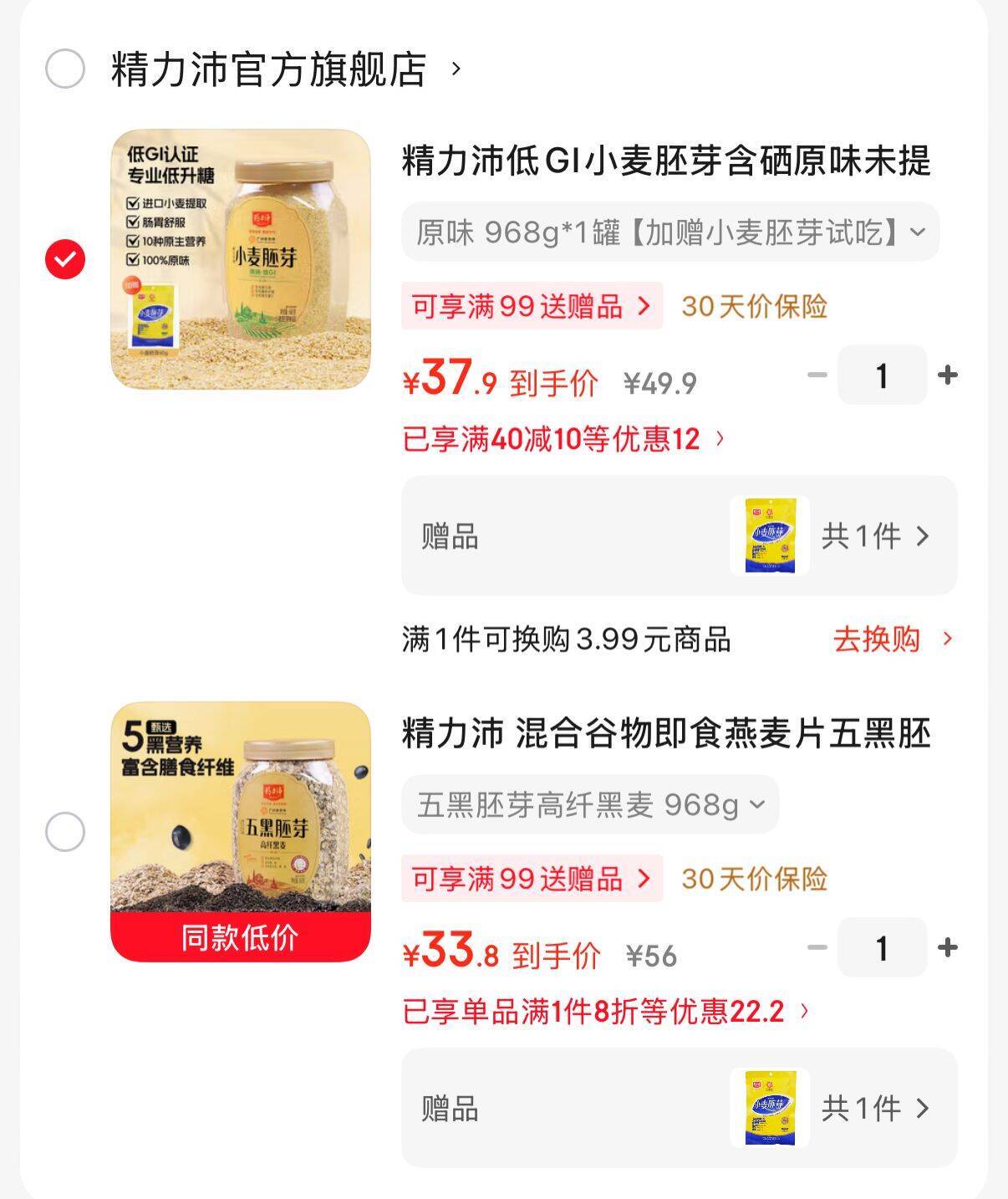
Task: Open the 精力沛 混合谷物即食燕麦片 product title
Action: [x=666, y=734]
